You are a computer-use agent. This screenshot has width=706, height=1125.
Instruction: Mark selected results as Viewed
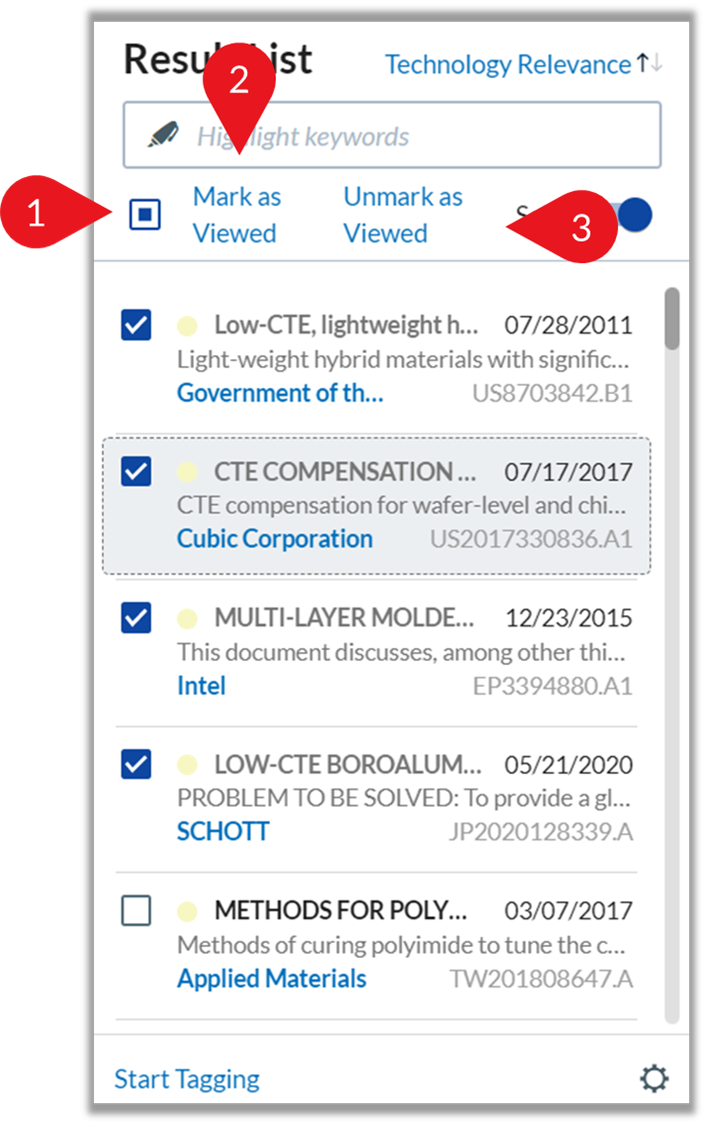click(x=236, y=214)
